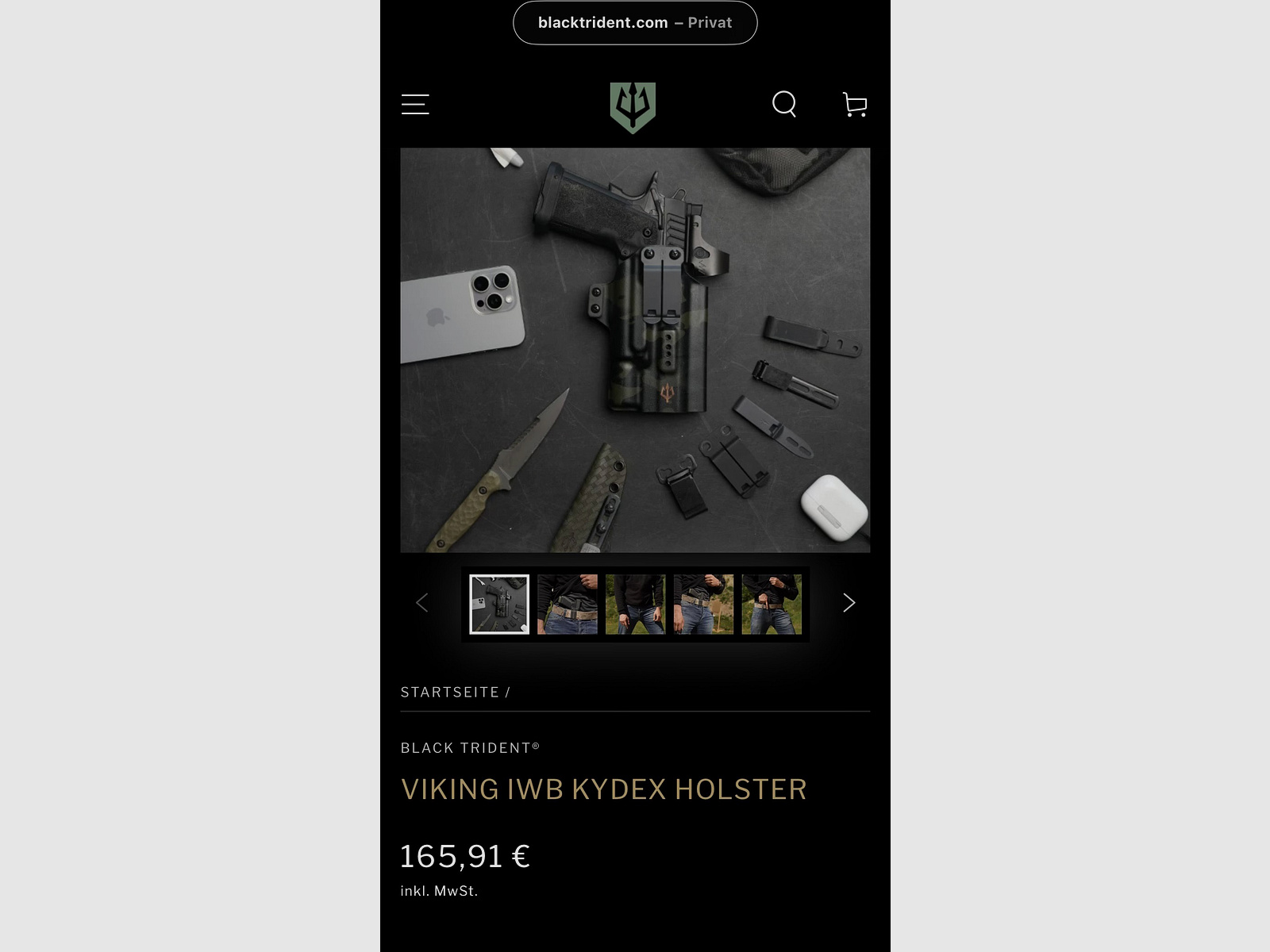Go to Black Trident logo homepage

tap(633, 107)
